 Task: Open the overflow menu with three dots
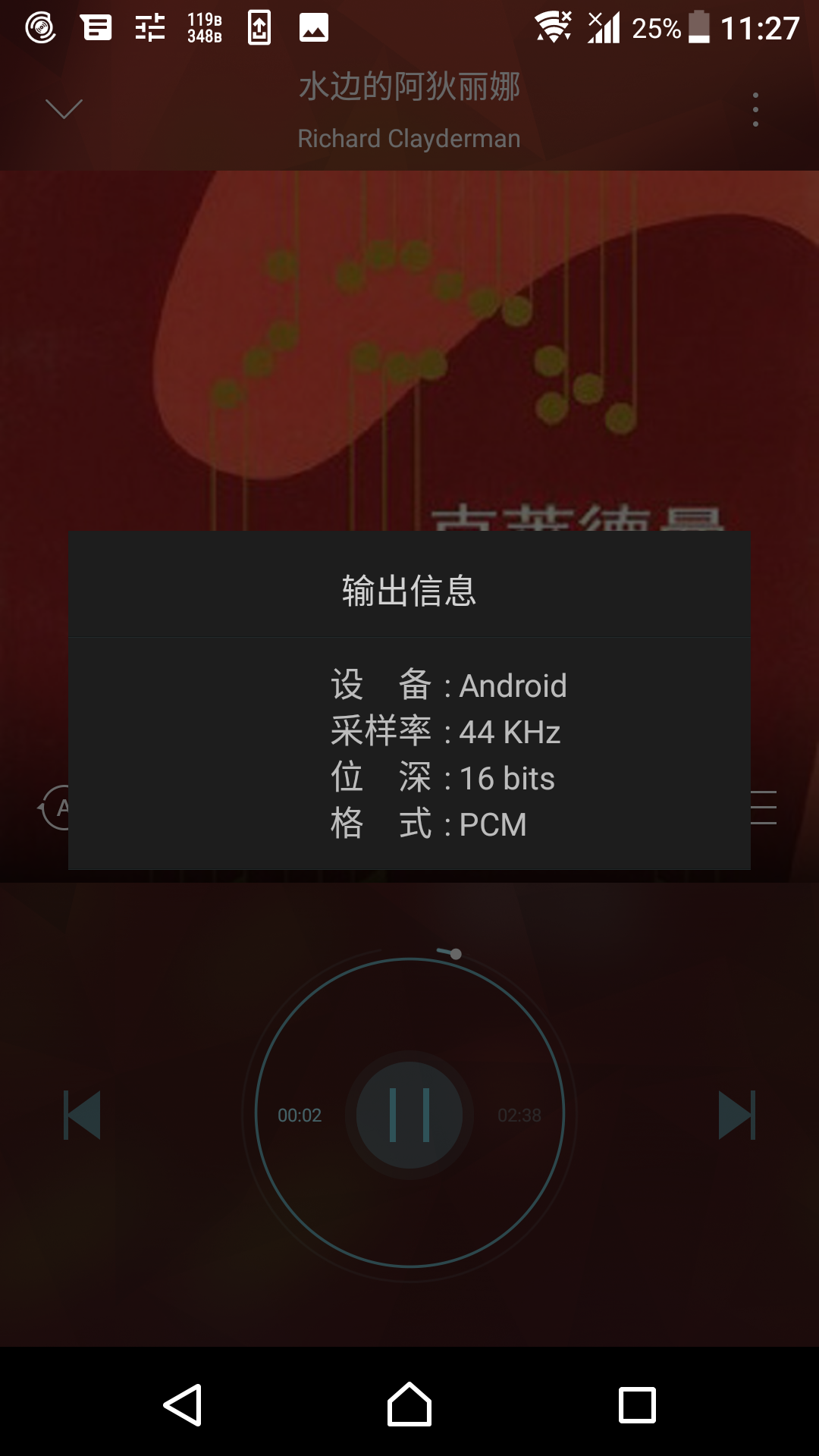tap(756, 108)
